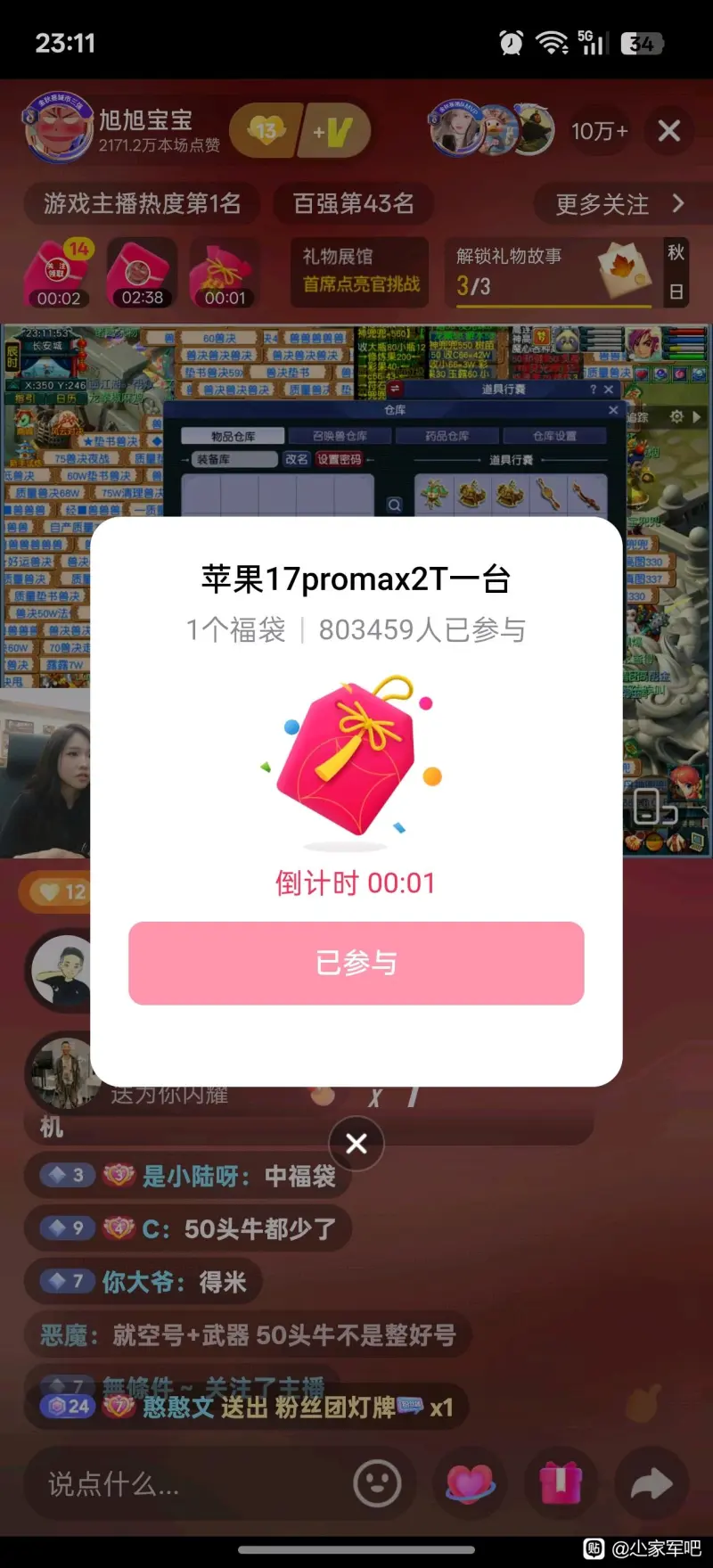
Task: View the 10万+ audience list
Action: pyautogui.click(x=599, y=132)
